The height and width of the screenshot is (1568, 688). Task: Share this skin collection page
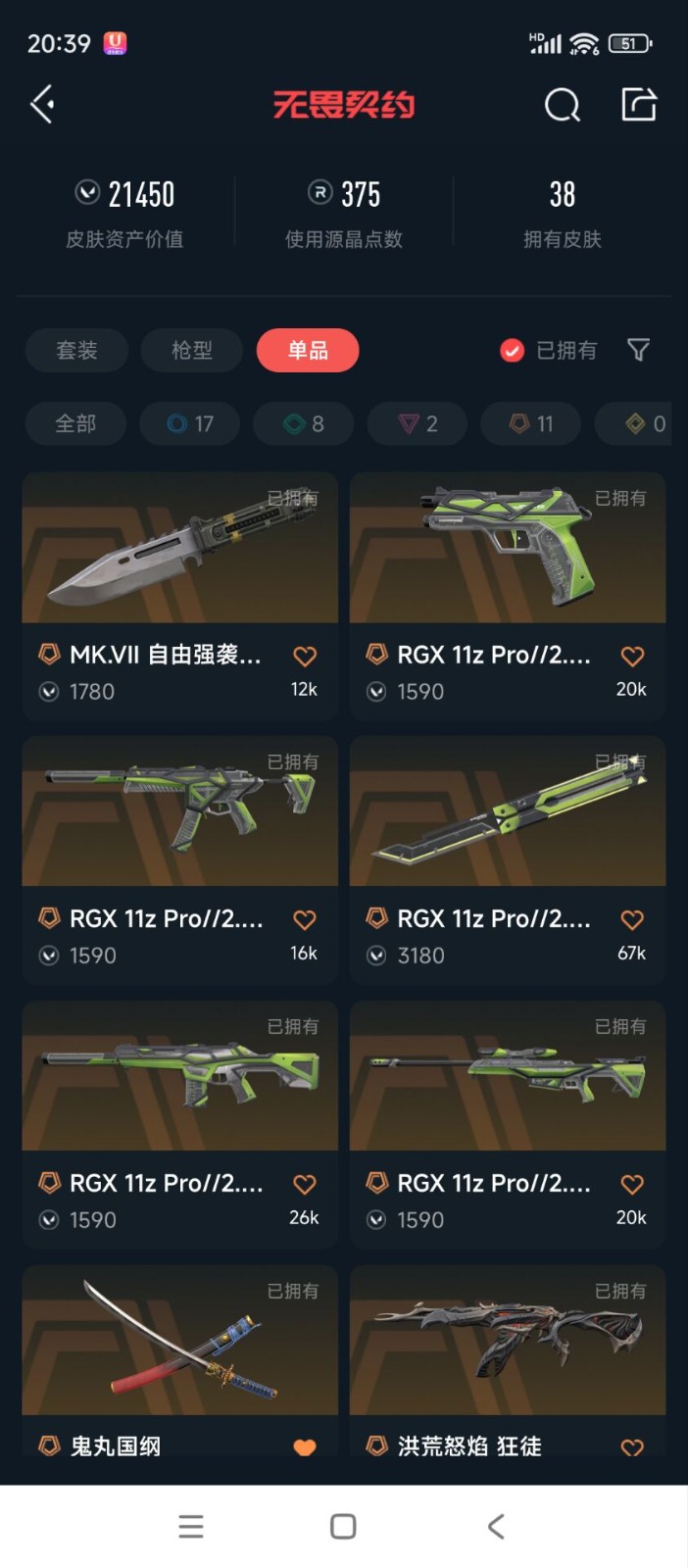tap(639, 104)
